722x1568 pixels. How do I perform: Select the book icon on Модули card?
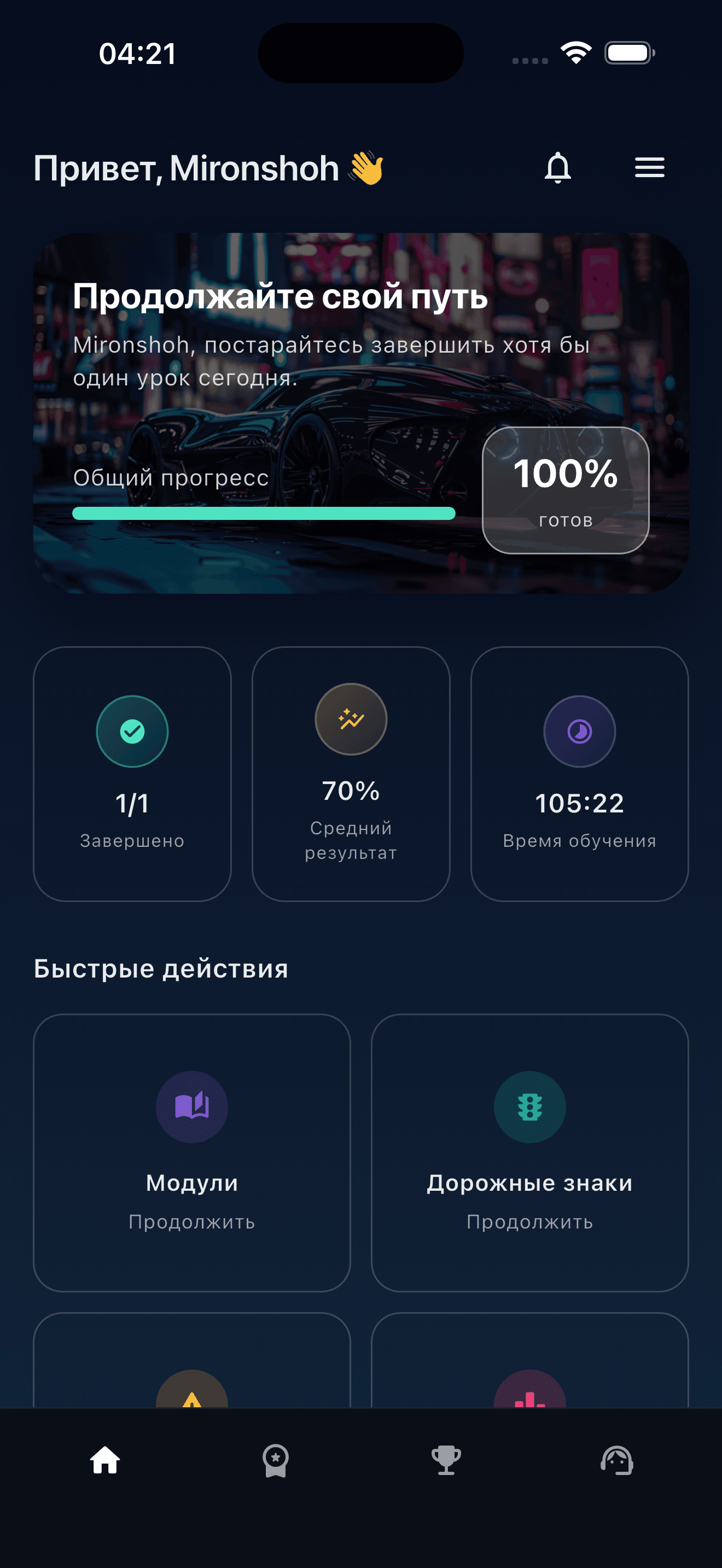pos(192,1106)
